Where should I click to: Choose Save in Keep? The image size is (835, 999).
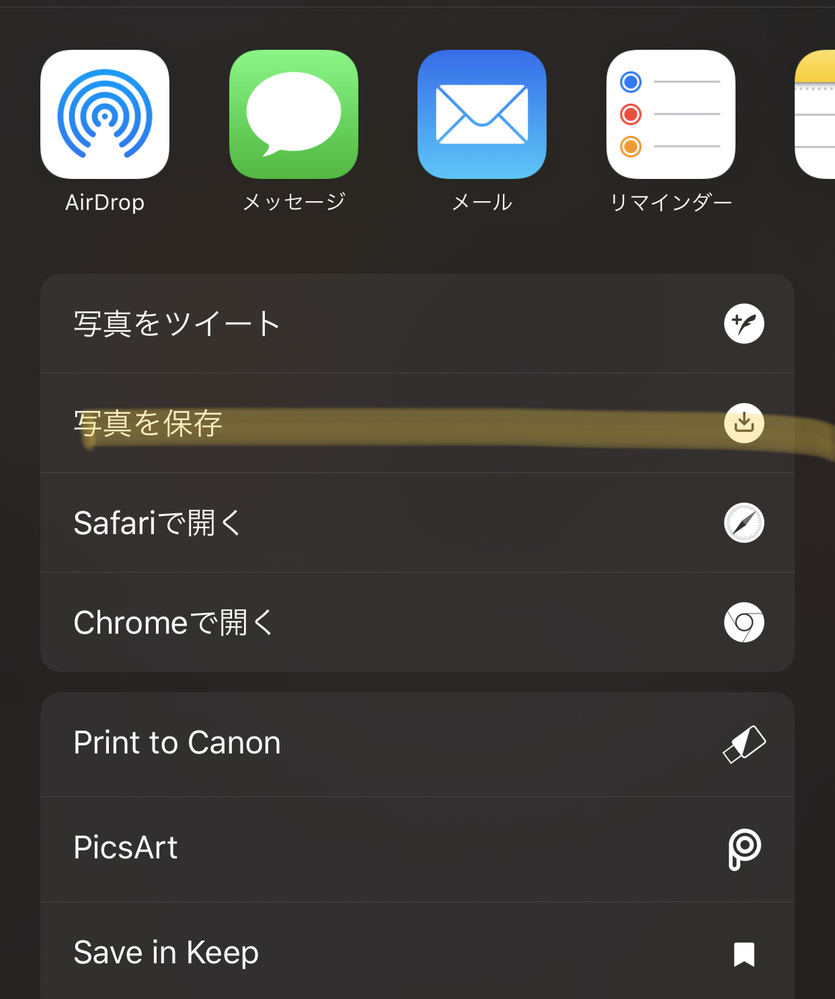[417, 953]
